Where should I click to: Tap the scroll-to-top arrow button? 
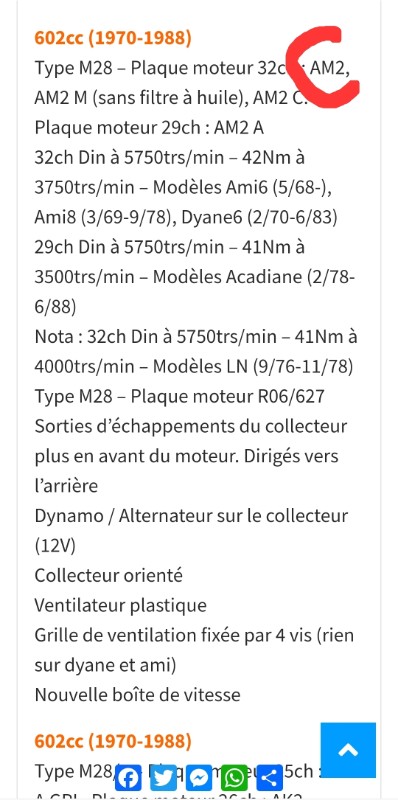click(x=348, y=750)
